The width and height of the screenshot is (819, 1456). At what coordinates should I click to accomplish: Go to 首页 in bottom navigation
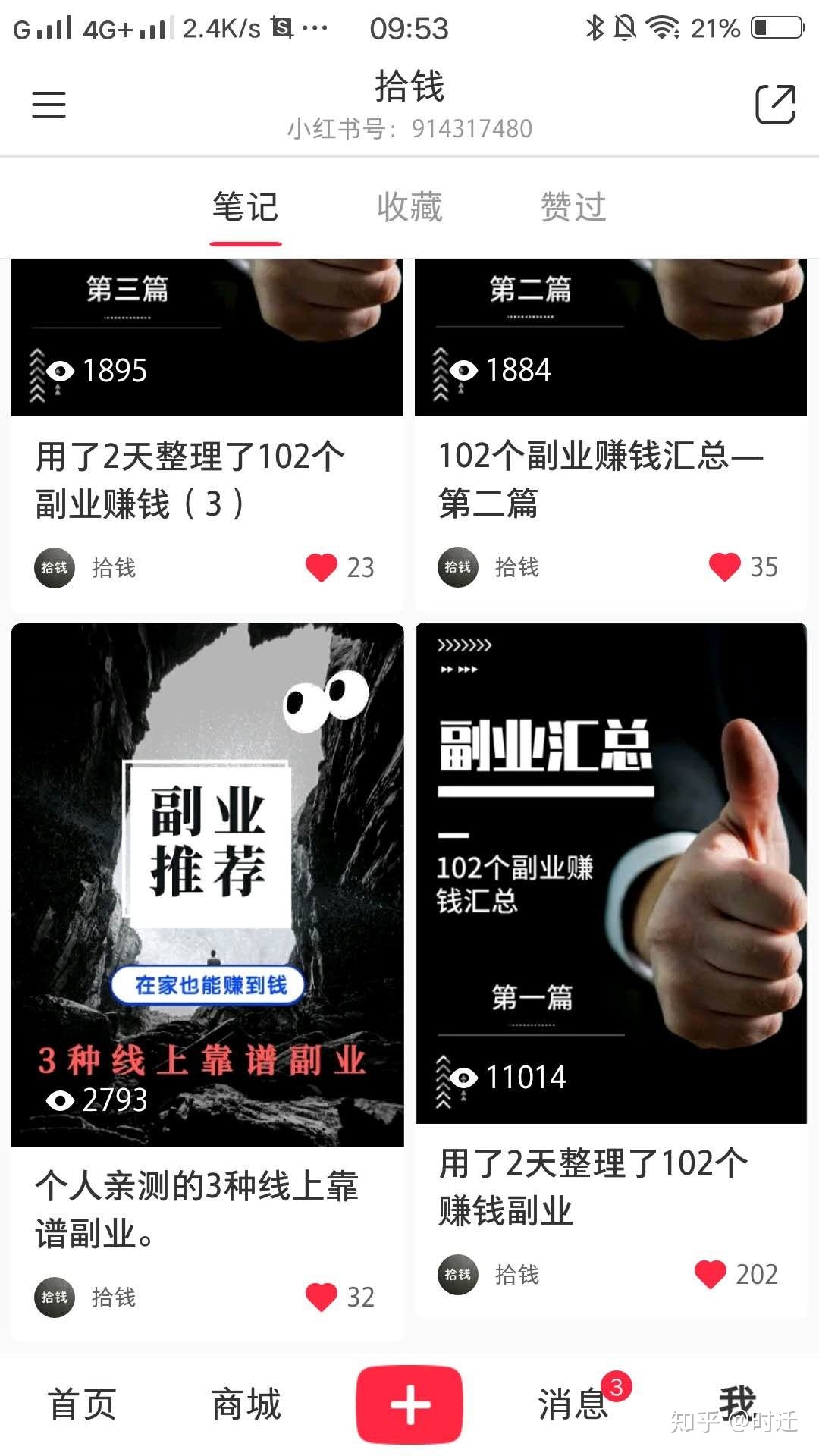click(x=82, y=1404)
